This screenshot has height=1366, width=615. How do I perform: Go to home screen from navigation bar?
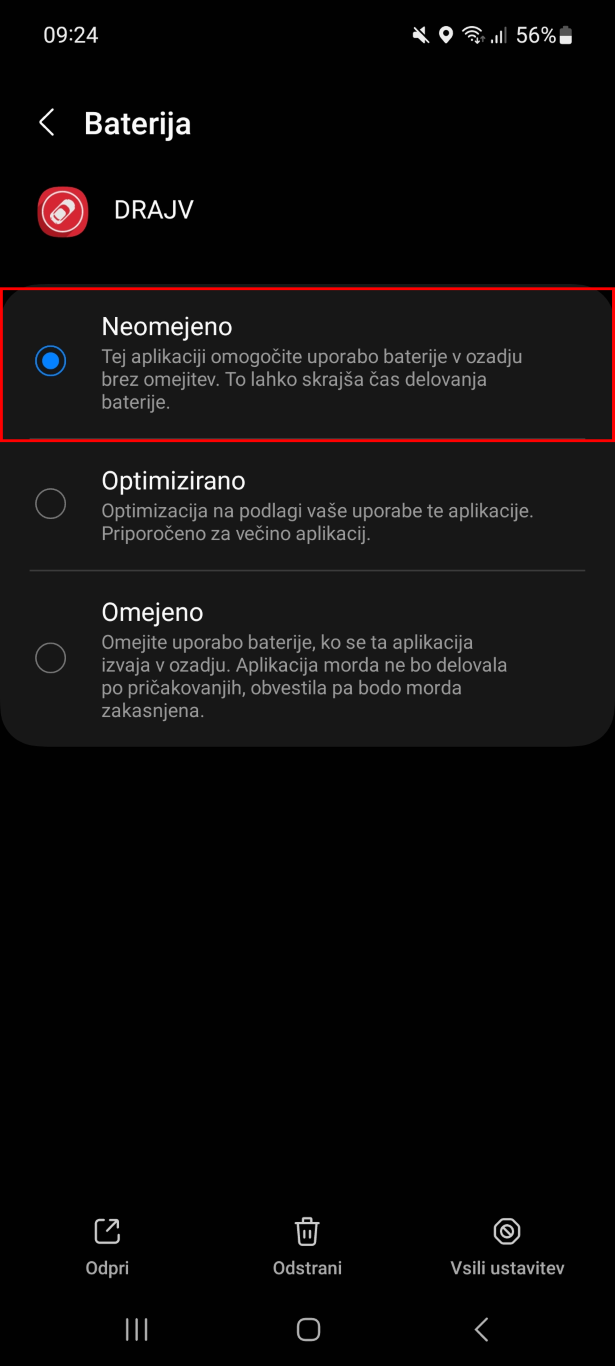(308, 1329)
